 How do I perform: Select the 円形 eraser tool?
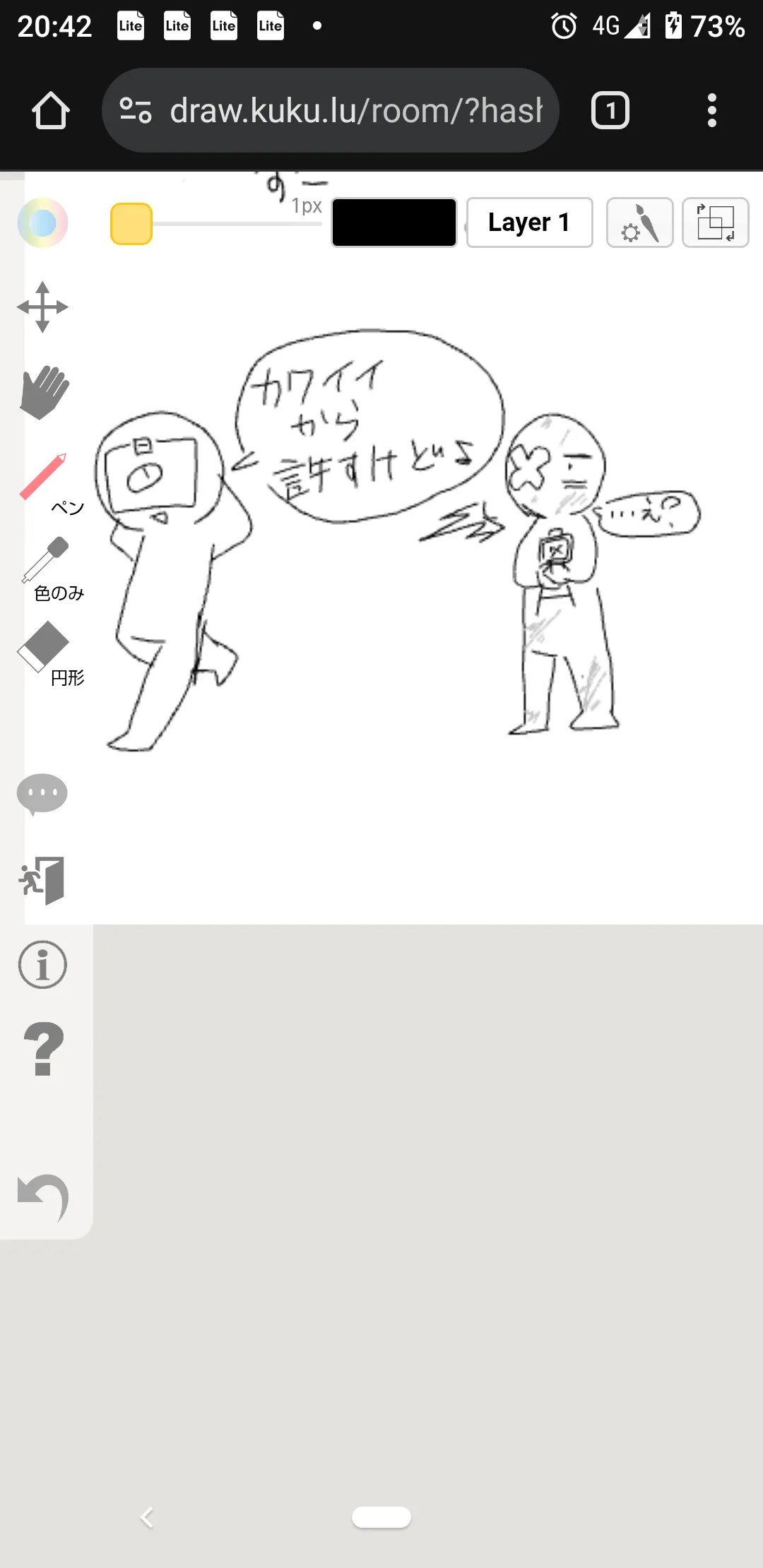click(49, 654)
